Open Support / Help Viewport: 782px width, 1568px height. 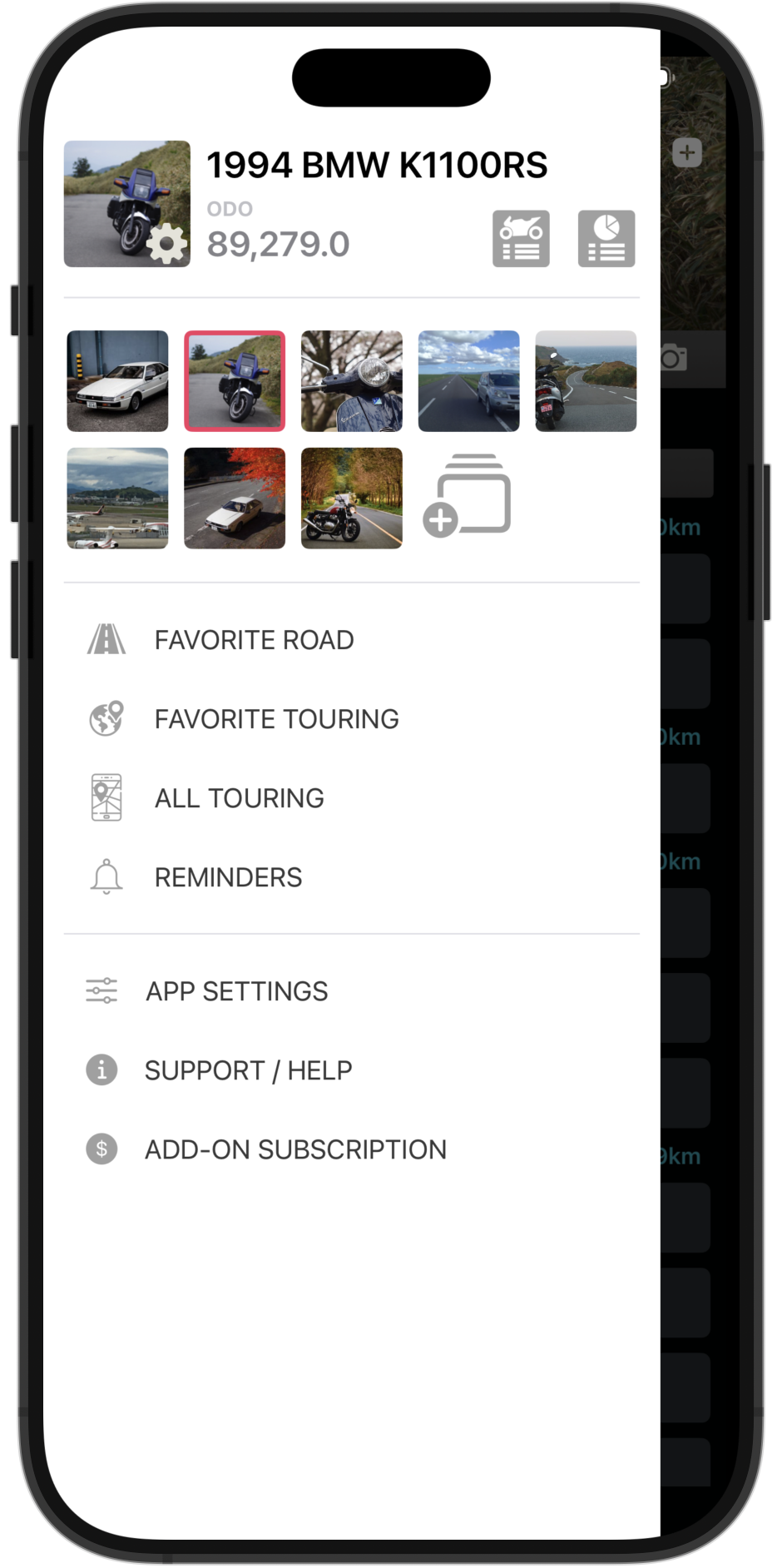pyautogui.click(x=248, y=1070)
